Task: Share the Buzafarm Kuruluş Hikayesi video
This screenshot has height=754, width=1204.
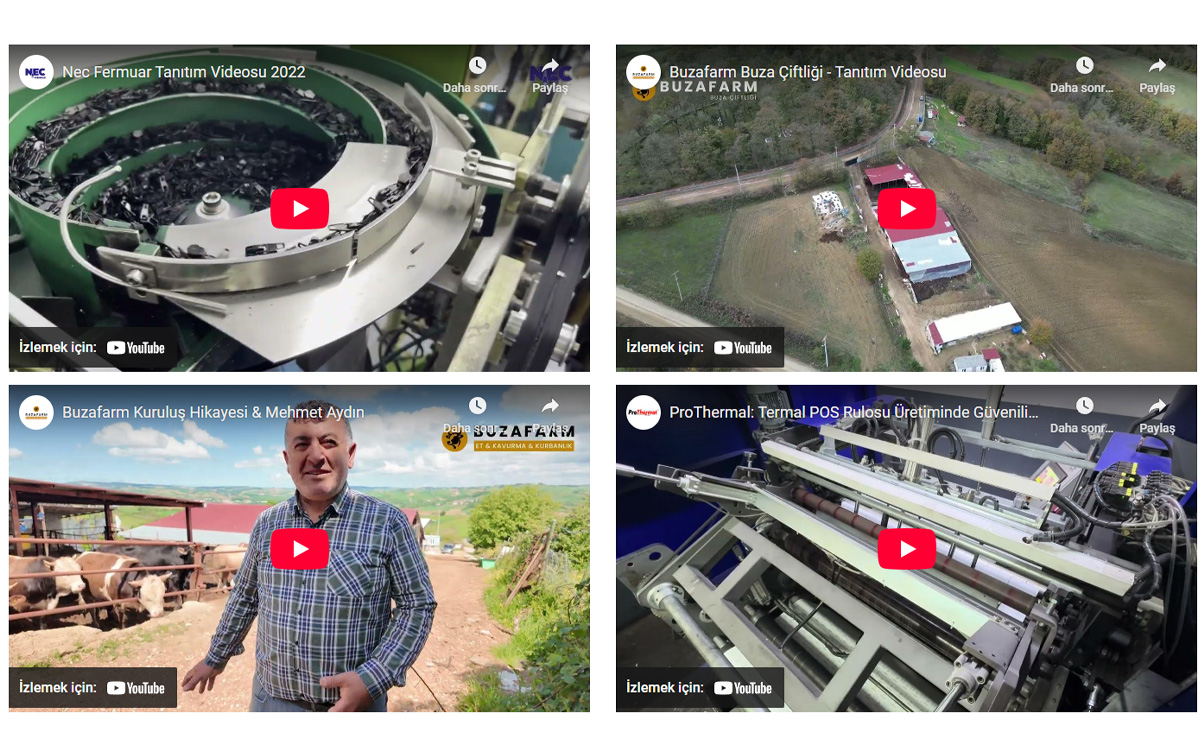Action: point(550,414)
